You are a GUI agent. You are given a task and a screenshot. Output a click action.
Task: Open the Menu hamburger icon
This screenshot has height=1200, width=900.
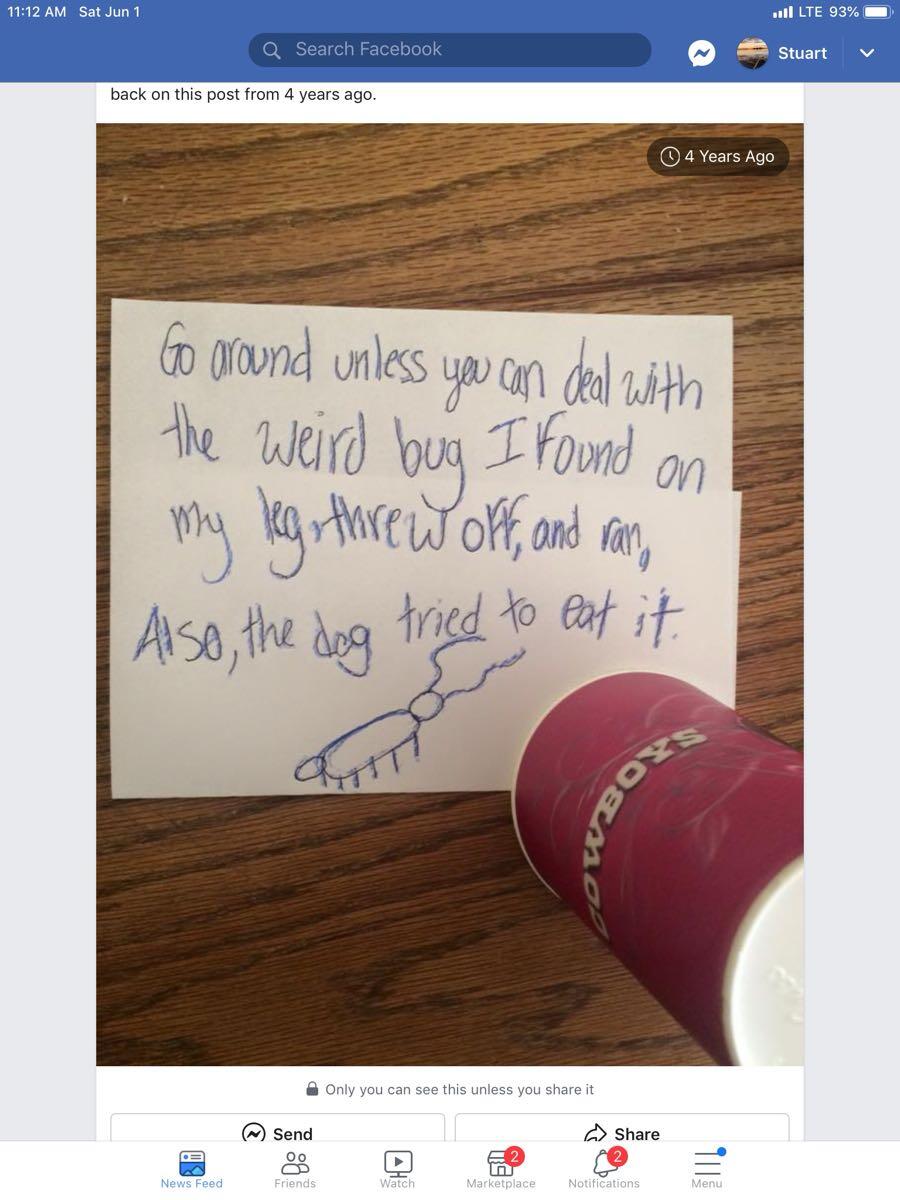tap(707, 1165)
